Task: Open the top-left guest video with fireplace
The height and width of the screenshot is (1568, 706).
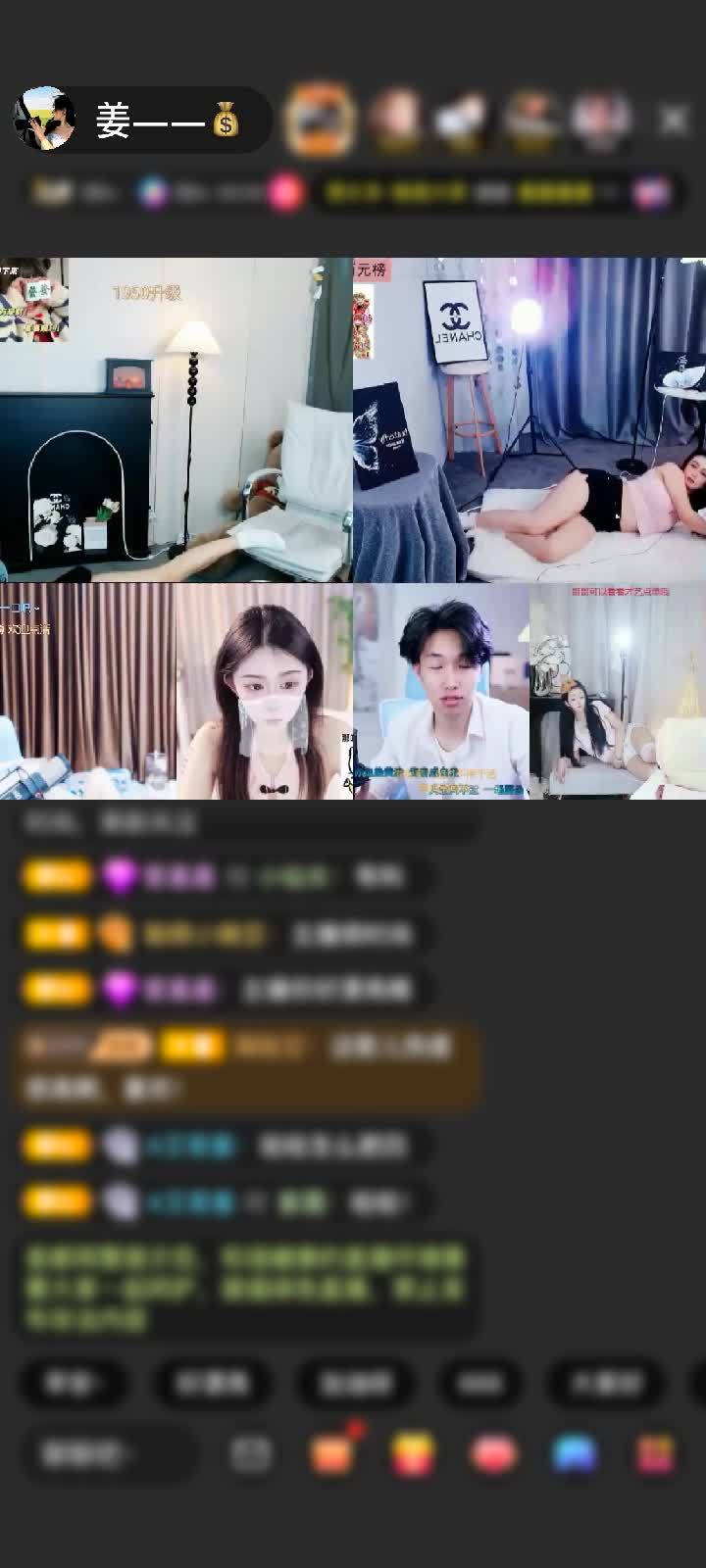Action: pos(176,419)
